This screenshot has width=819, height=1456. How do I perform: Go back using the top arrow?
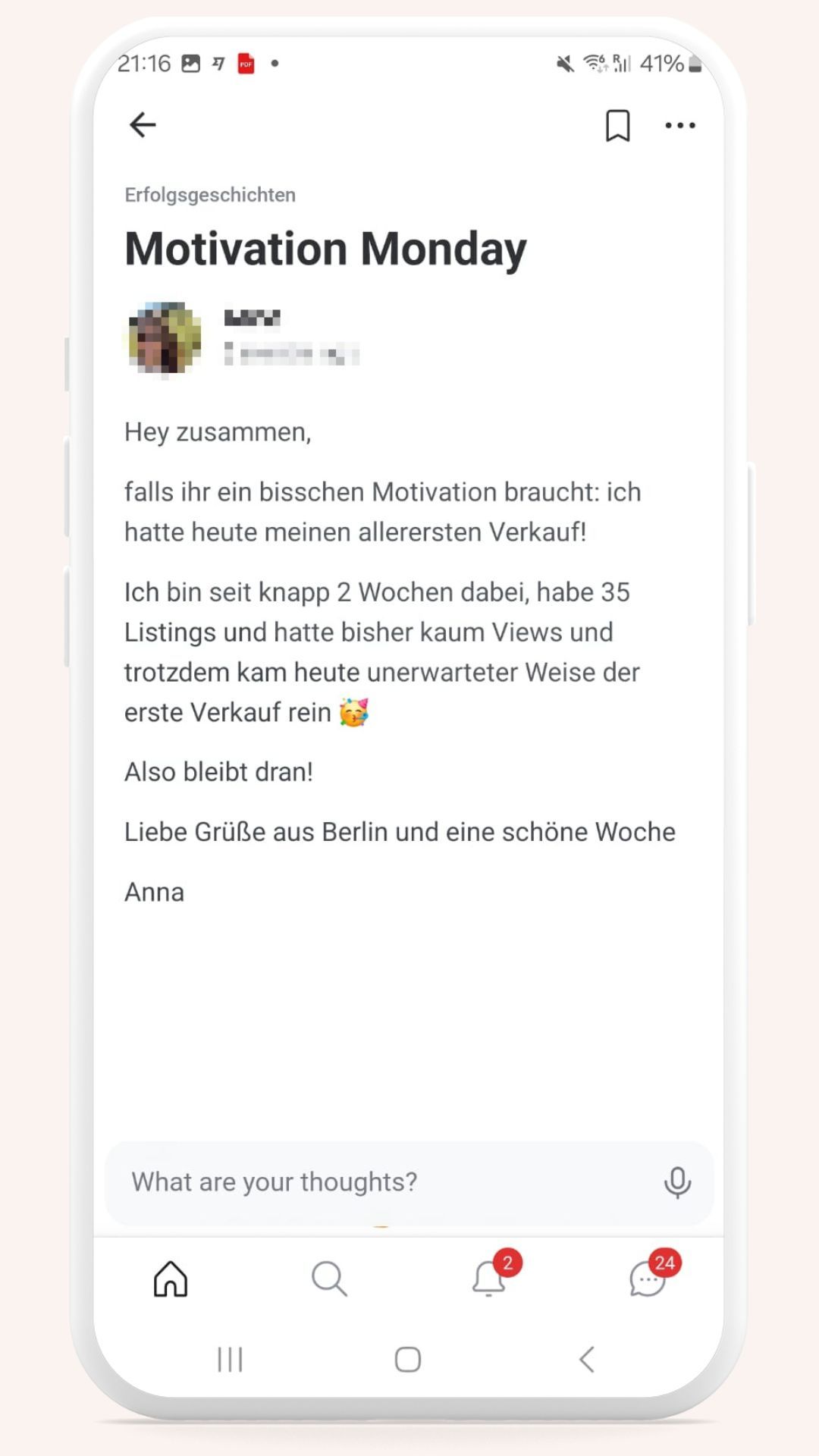(x=143, y=125)
